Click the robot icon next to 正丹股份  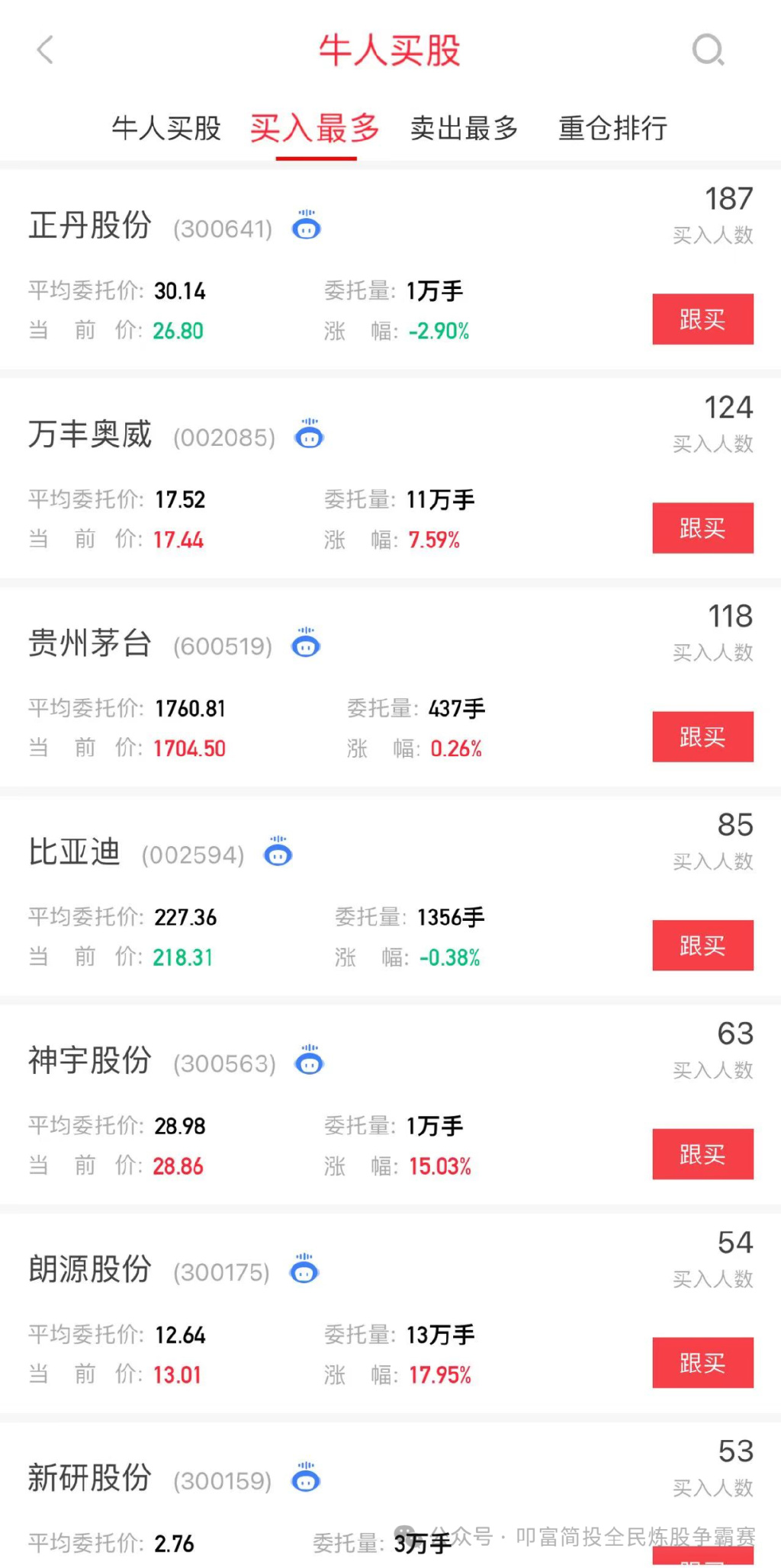306,226
